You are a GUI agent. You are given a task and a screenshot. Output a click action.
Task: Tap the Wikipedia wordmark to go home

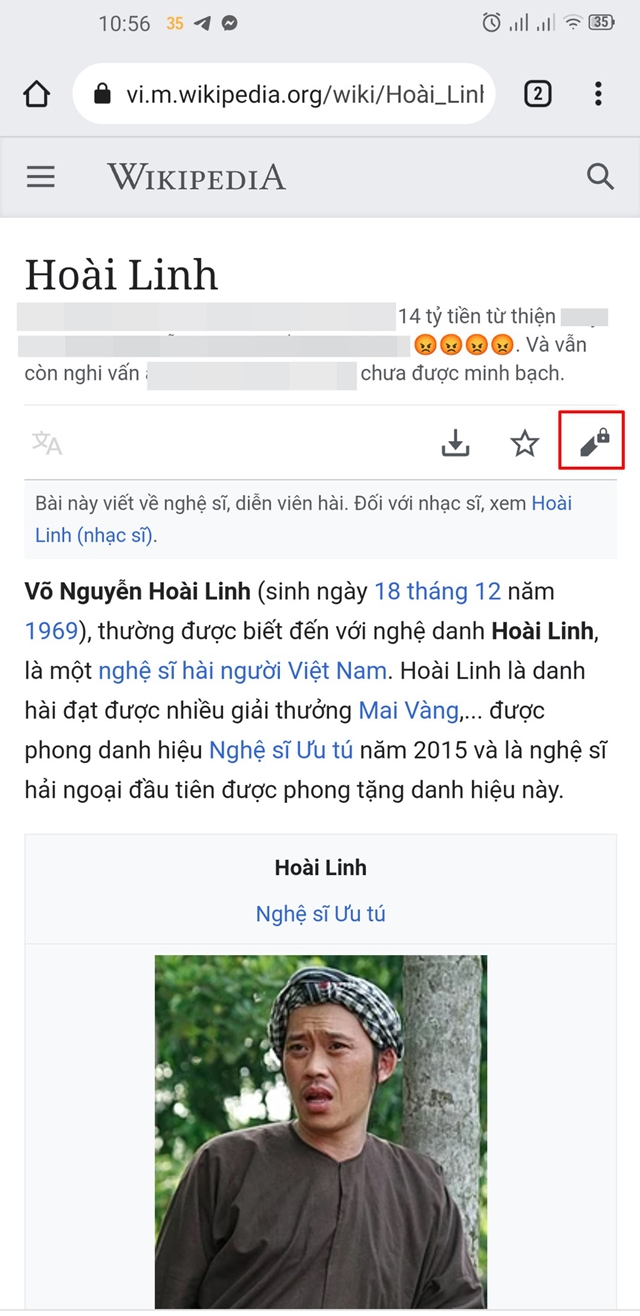point(196,178)
